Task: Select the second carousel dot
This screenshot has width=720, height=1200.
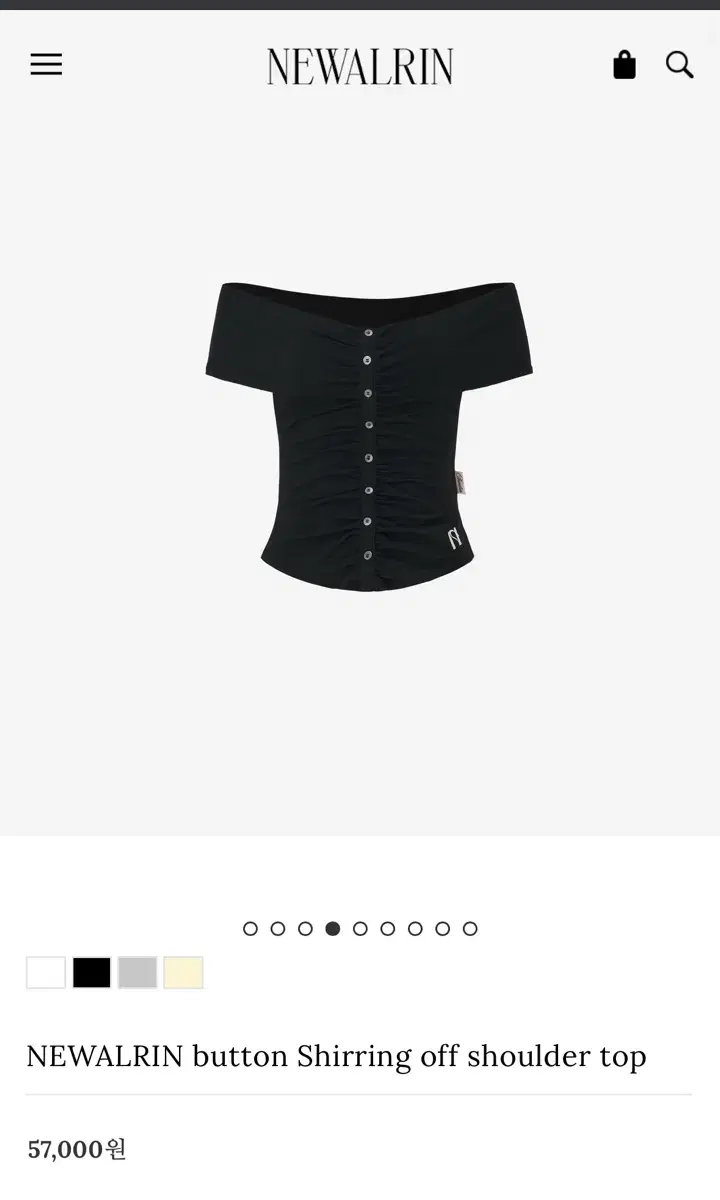Action: pyautogui.click(x=276, y=928)
